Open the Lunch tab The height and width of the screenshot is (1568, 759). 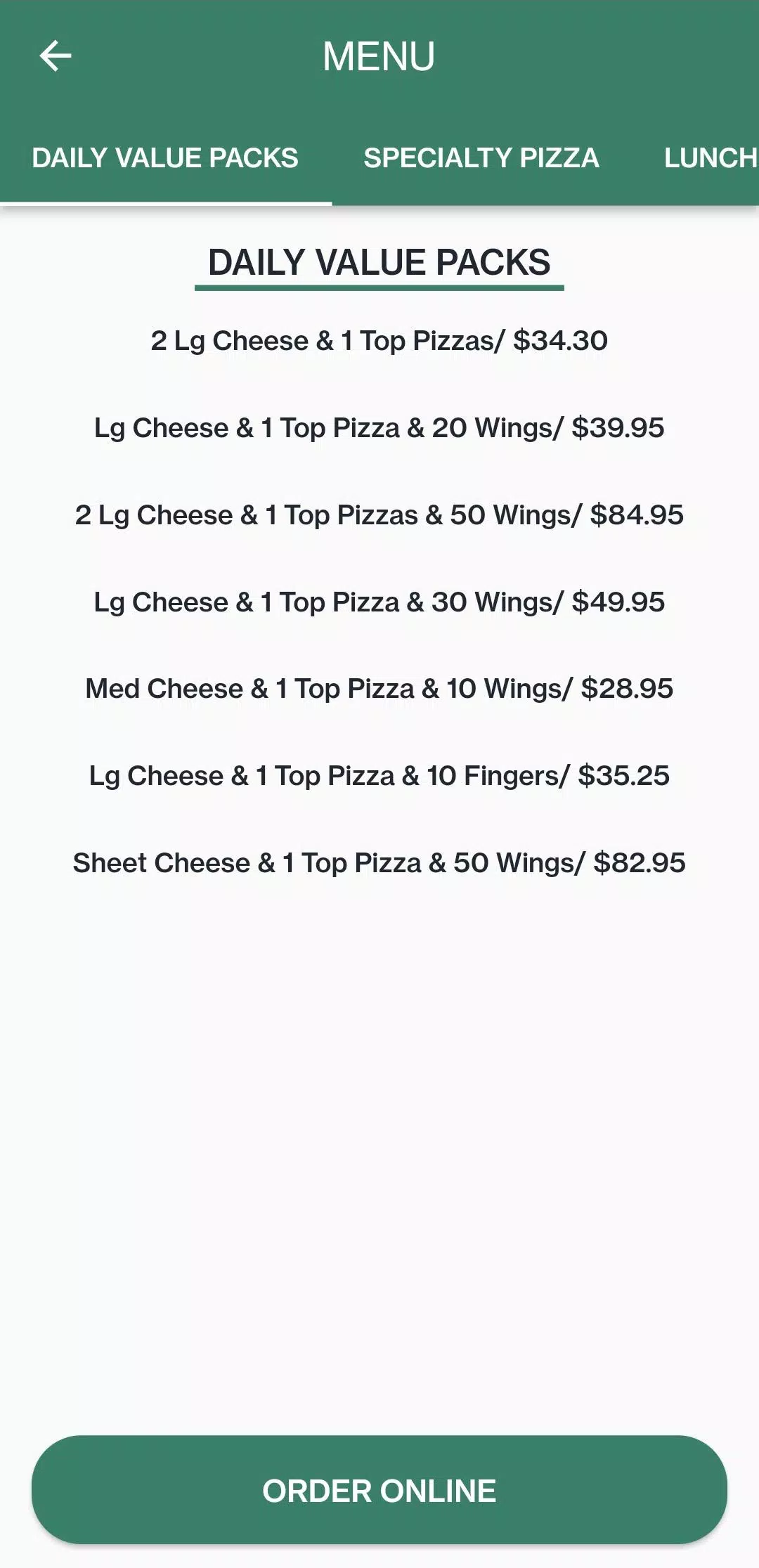click(x=710, y=158)
